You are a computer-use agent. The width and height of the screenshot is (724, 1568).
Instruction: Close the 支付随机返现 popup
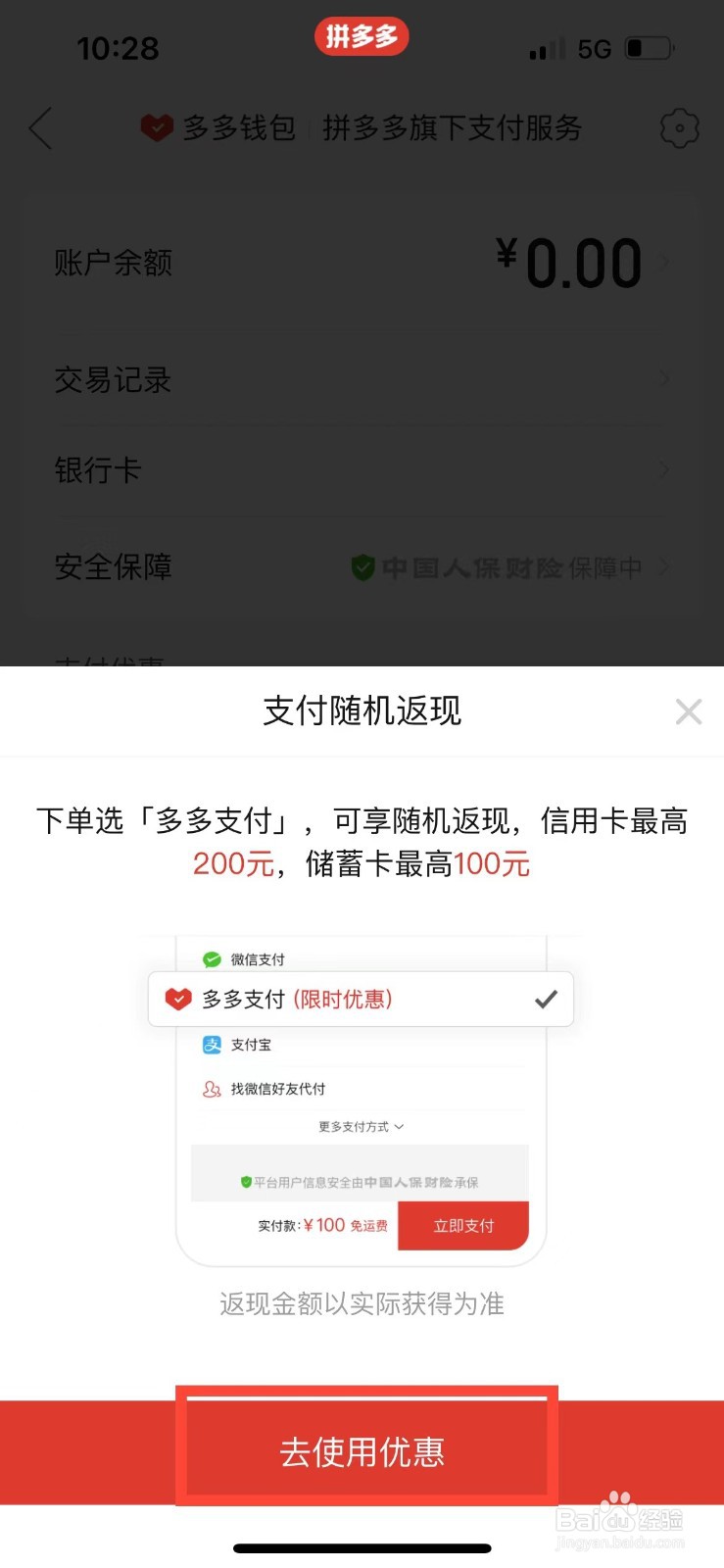689,710
